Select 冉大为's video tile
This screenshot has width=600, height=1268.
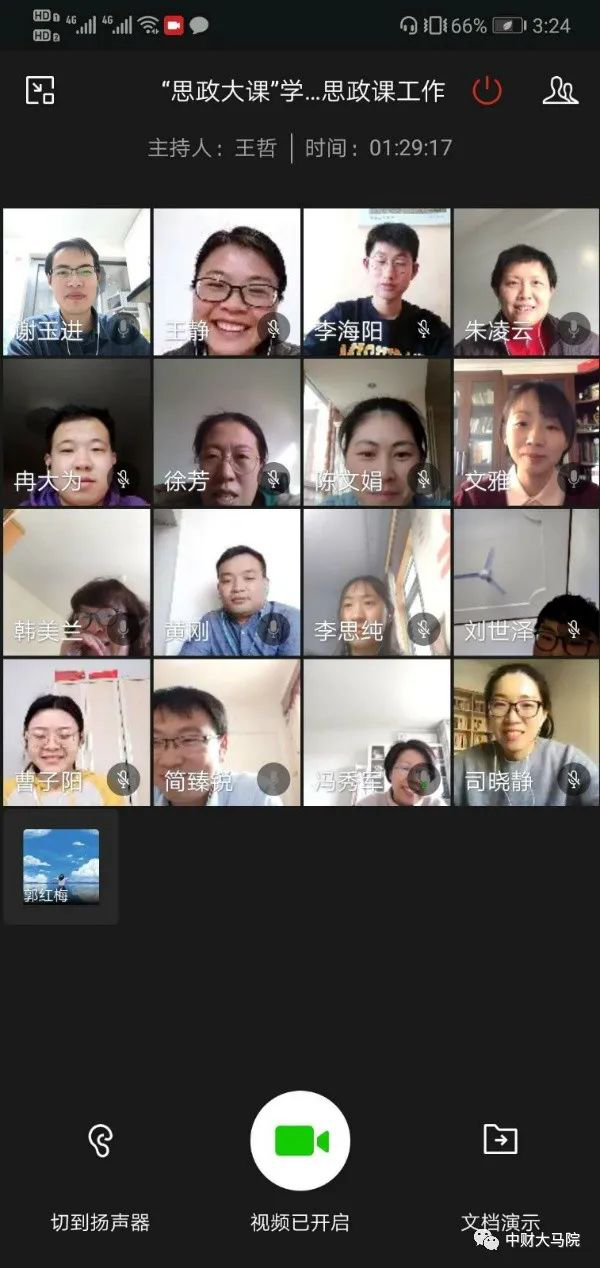point(77,432)
